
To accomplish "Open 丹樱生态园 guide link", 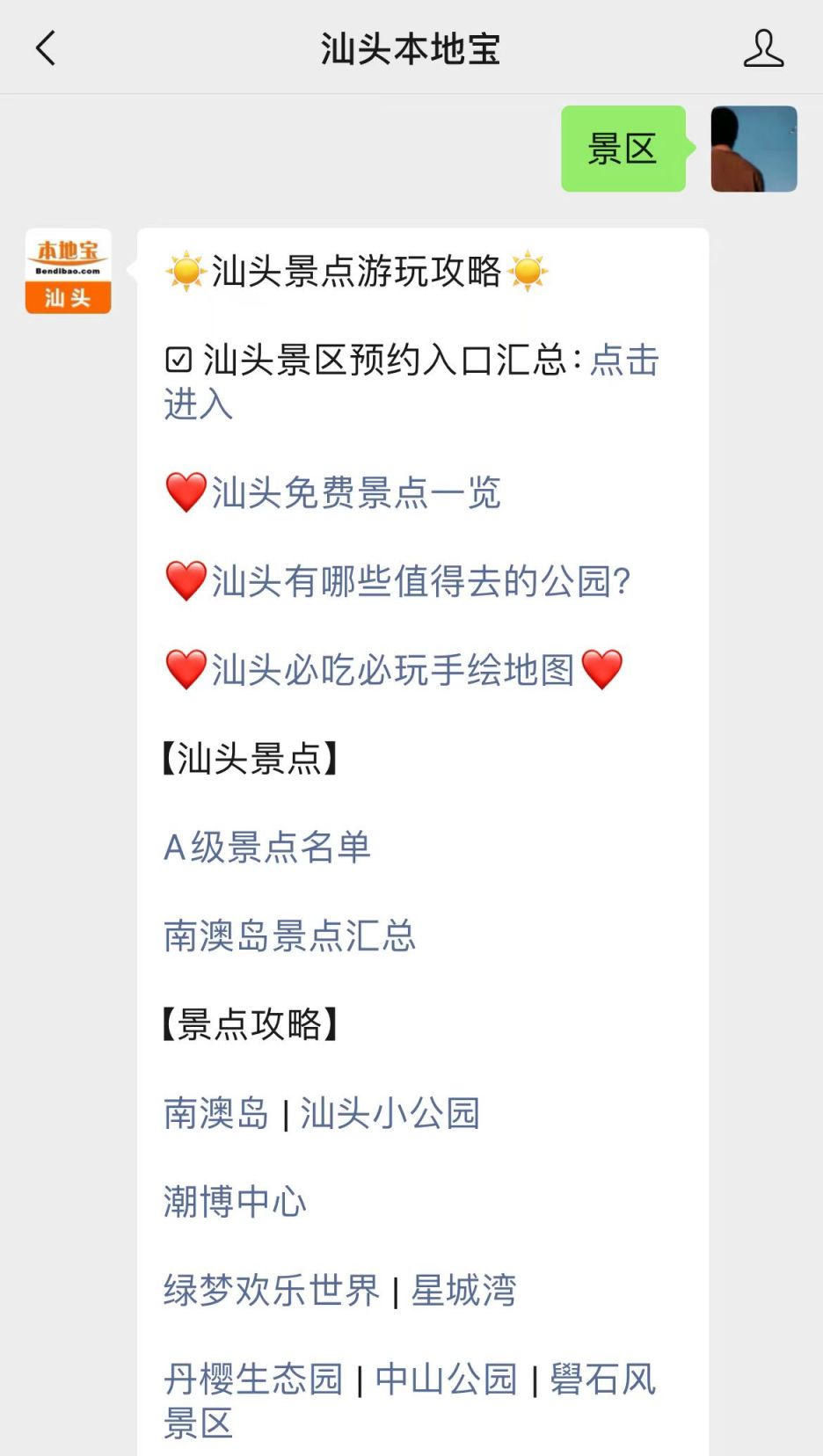I will coord(253,1380).
